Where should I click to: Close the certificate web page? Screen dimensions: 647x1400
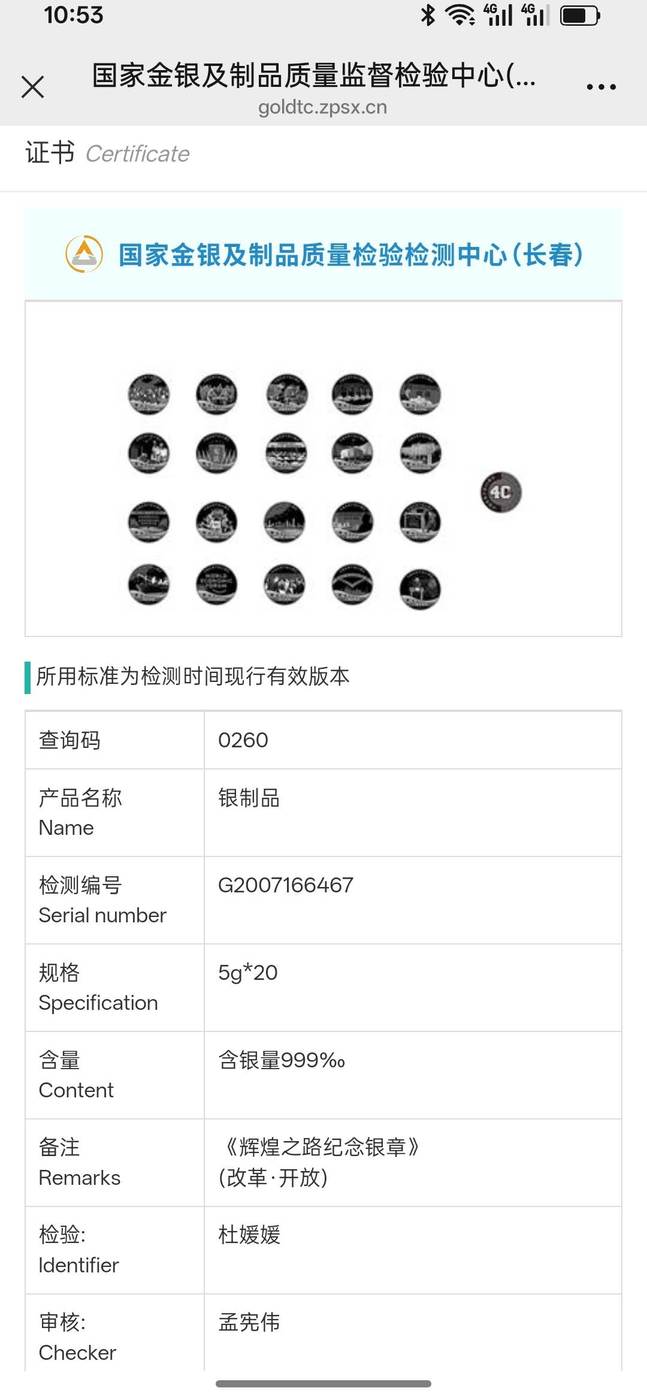pos(33,87)
